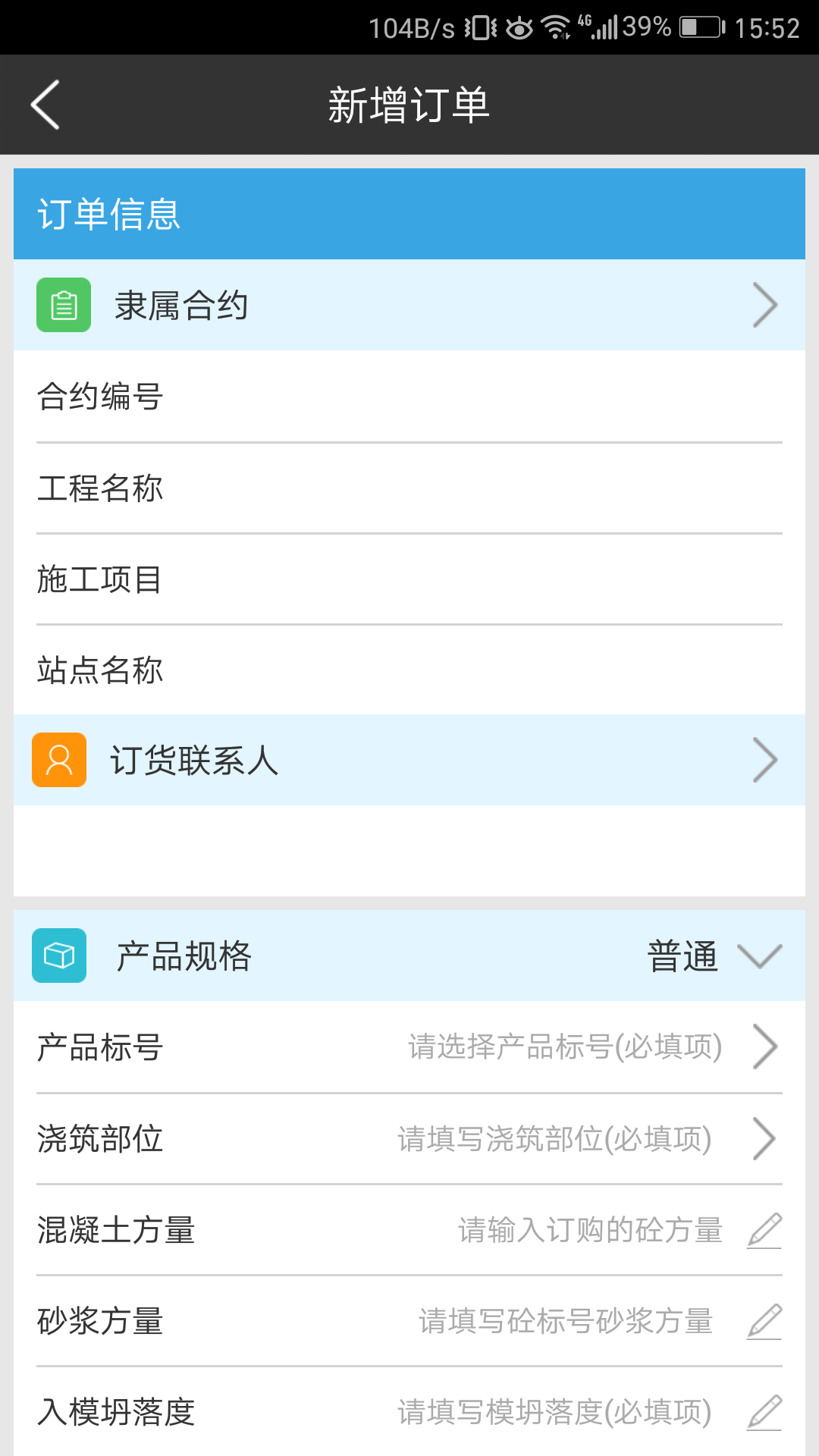Open the 产品标号 selector chevron
The width and height of the screenshot is (819, 1456).
[x=764, y=1047]
